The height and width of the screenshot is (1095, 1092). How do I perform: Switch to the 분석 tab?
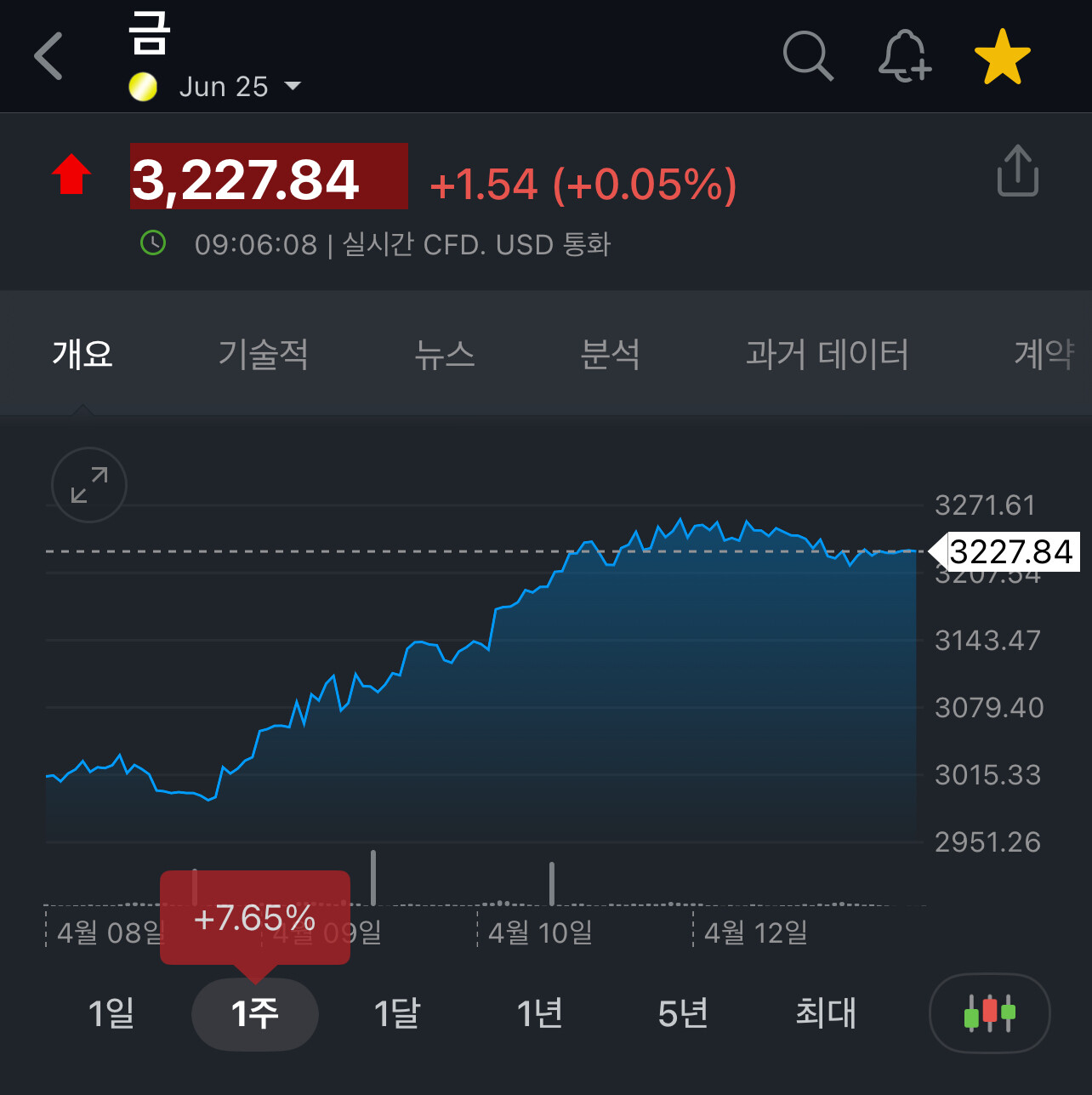click(610, 353)
